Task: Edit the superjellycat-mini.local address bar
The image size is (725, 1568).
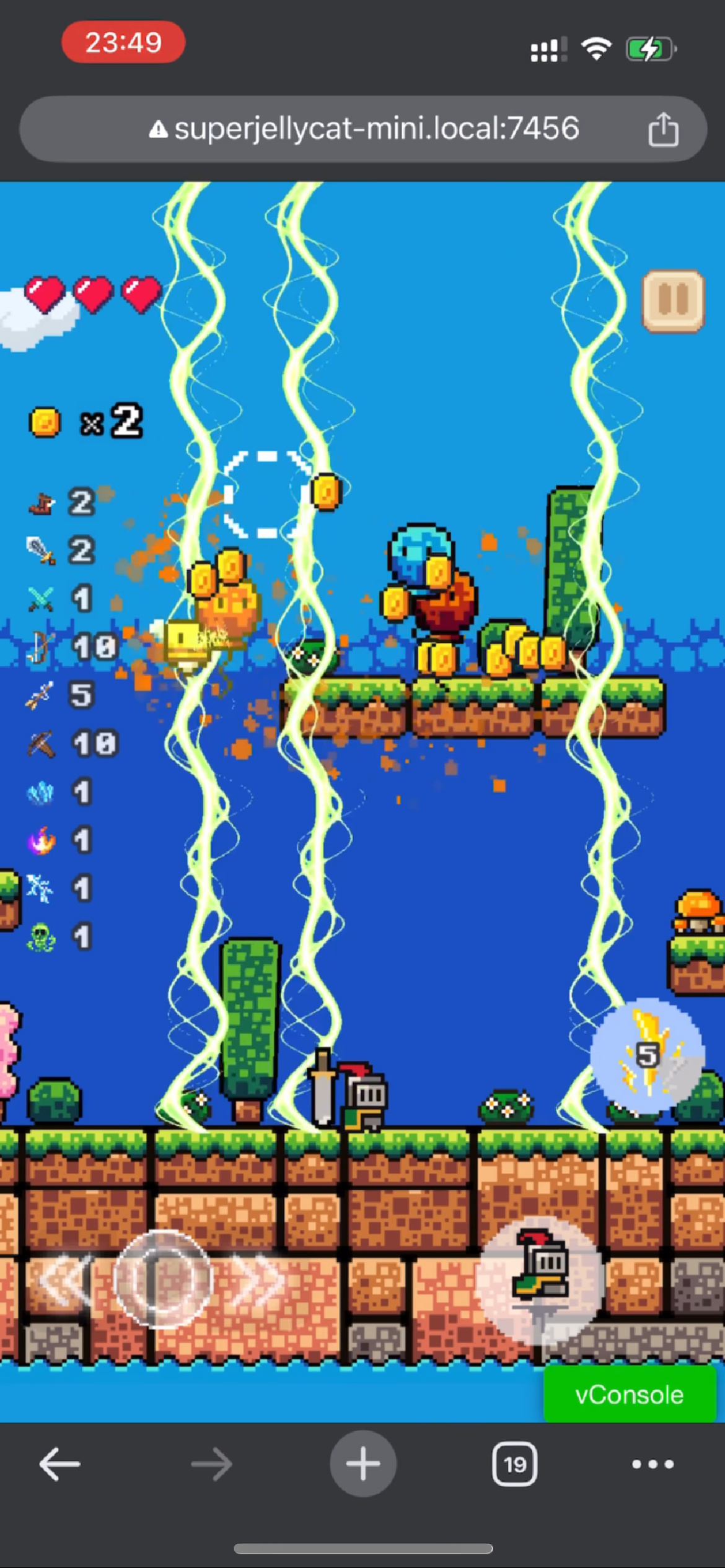Action: coord(376,129)
